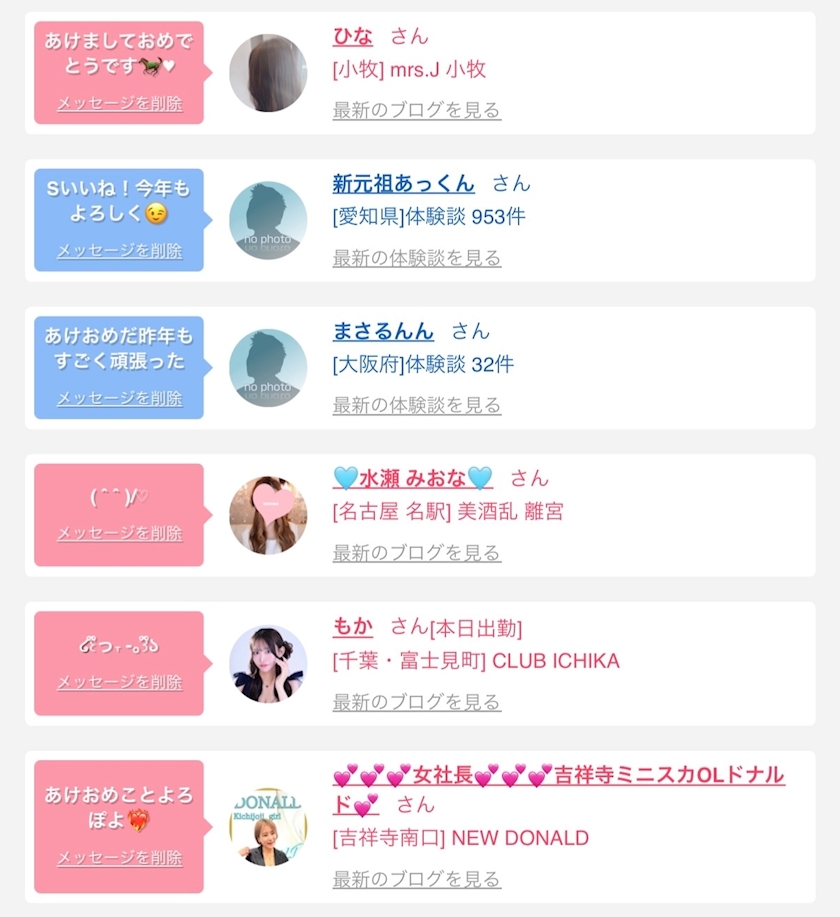Delete the あけましておめでとうです message
This screenshot has width=840, height=917.
coord(119,104)
